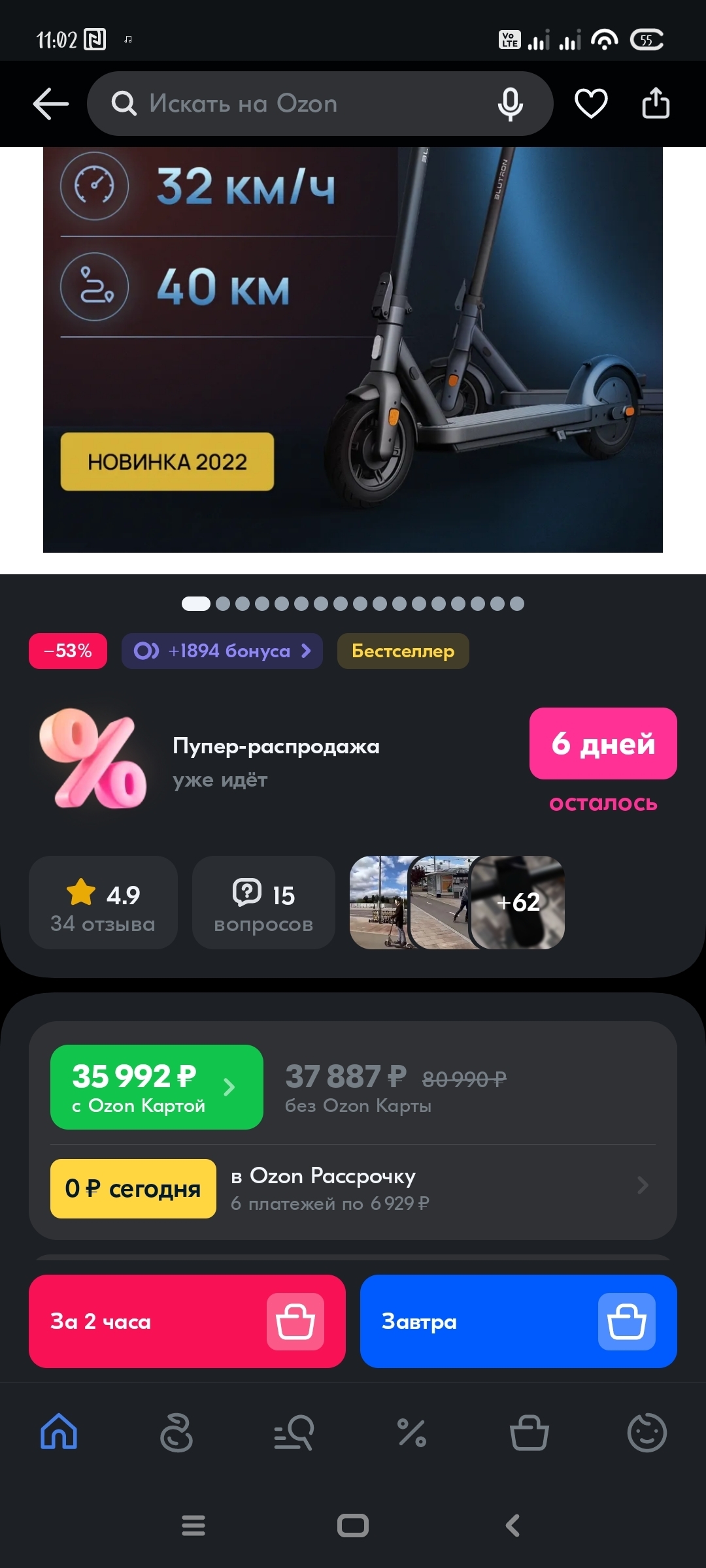Screen dimensions: 706x1568
Task: Open the +1894 bonus chip
Action: pyautogui.click(x=222, y=651)
